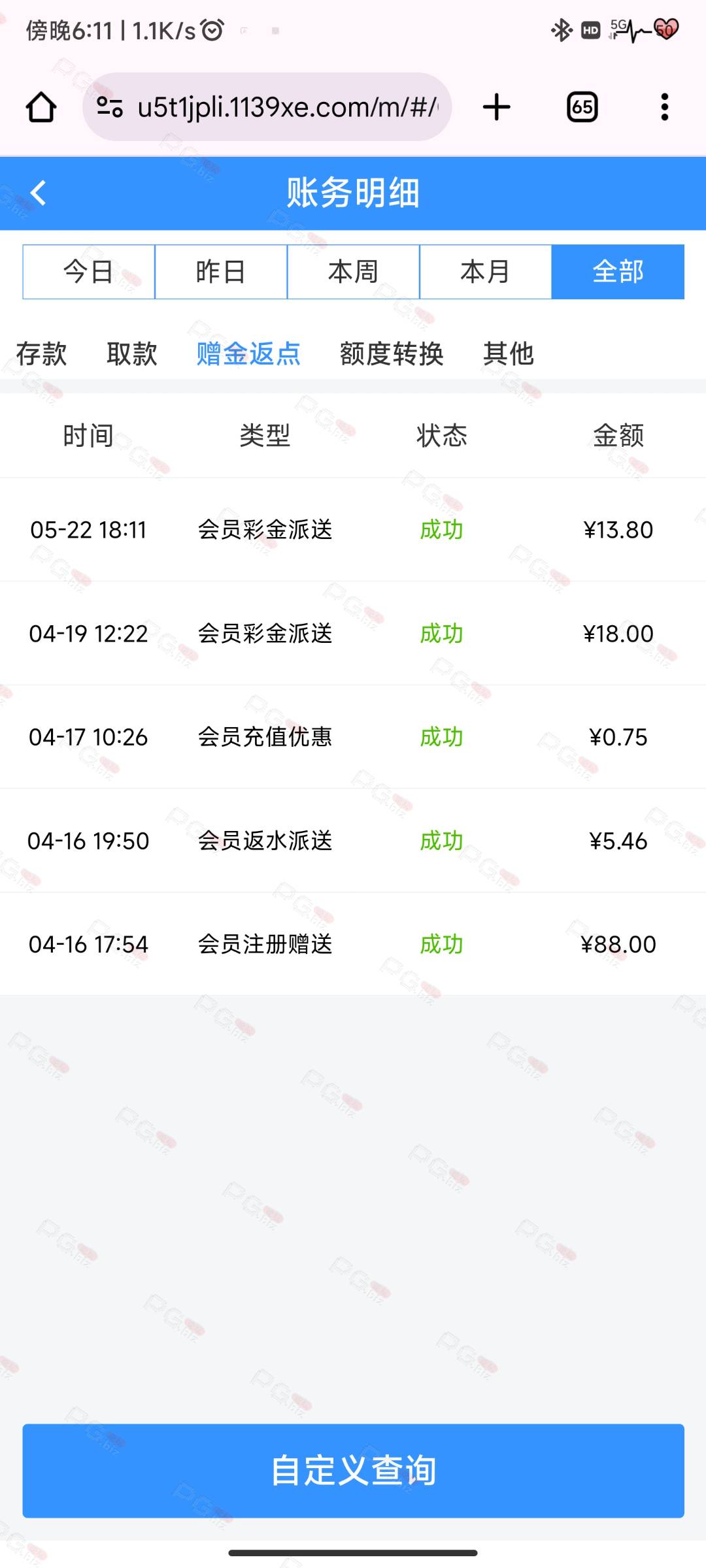706x1568 pixels.
Task: Select the 全部 date filter
Action: tap(618, 272)
